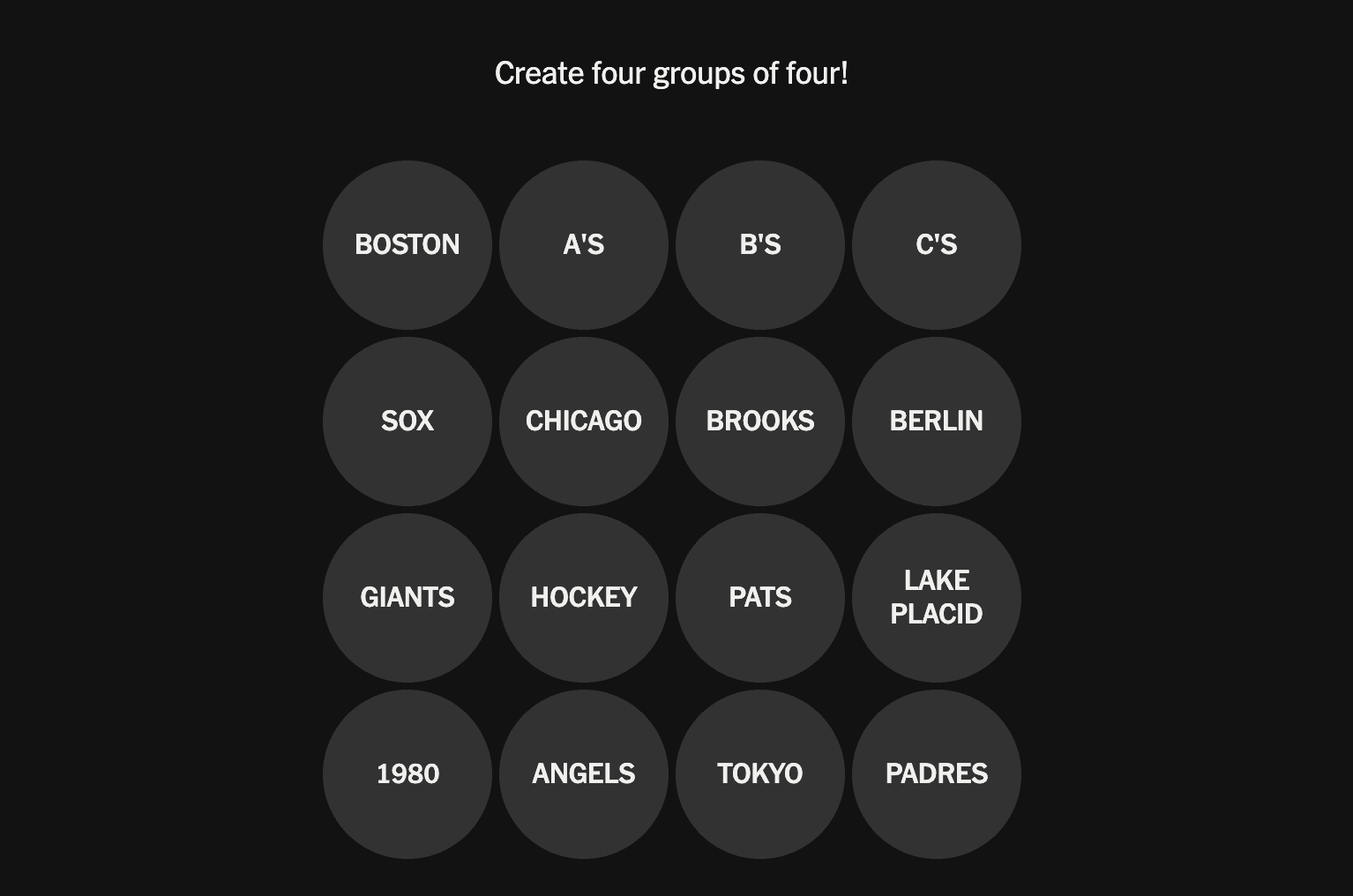Tap the 1980 tile
Screen dimensions: 1353x896
(407, 774)
